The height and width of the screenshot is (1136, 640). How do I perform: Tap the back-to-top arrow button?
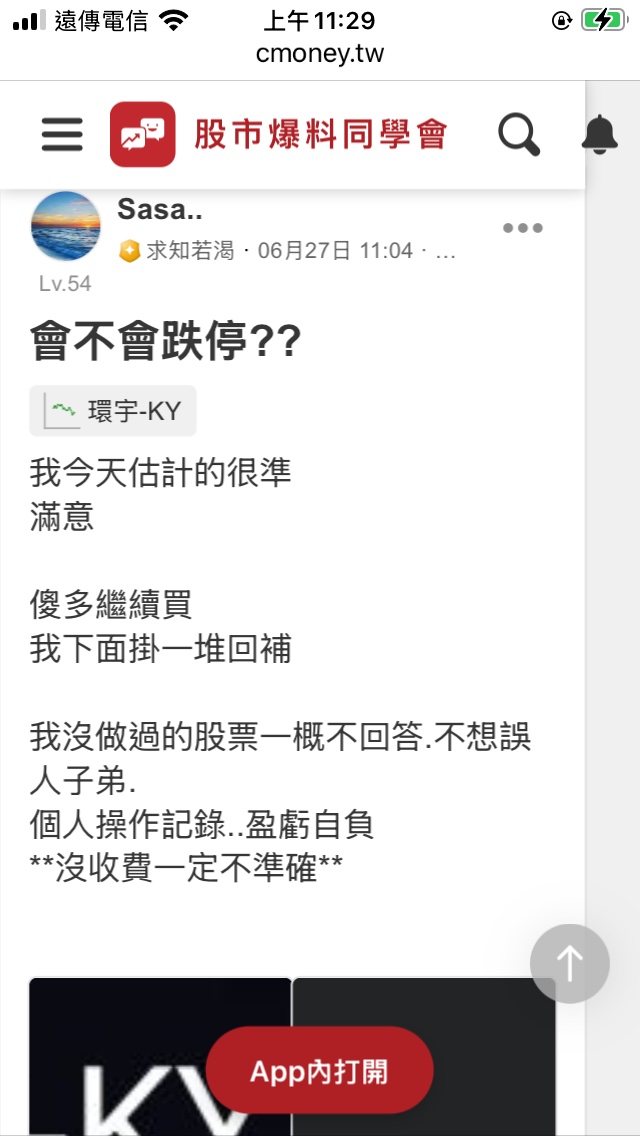point(570,963)
